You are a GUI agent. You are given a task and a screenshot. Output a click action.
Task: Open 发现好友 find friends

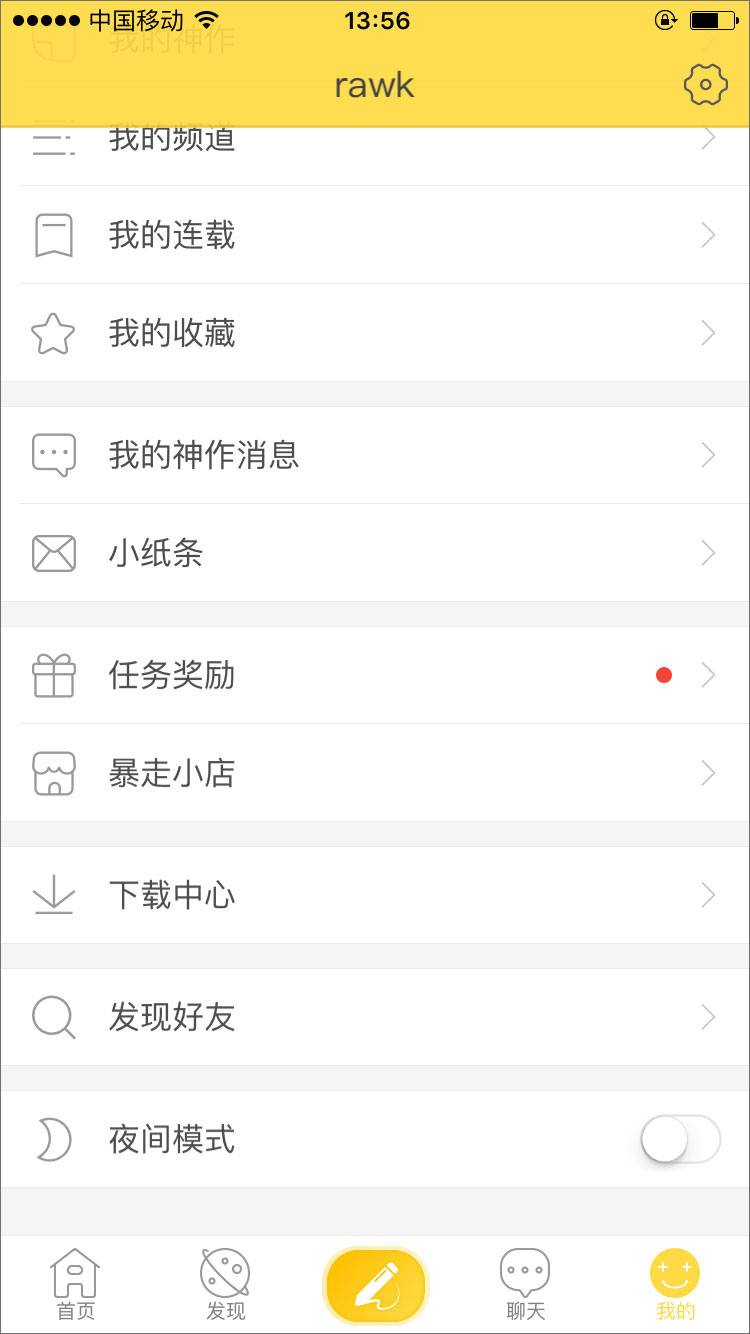tap(374, 1017)
